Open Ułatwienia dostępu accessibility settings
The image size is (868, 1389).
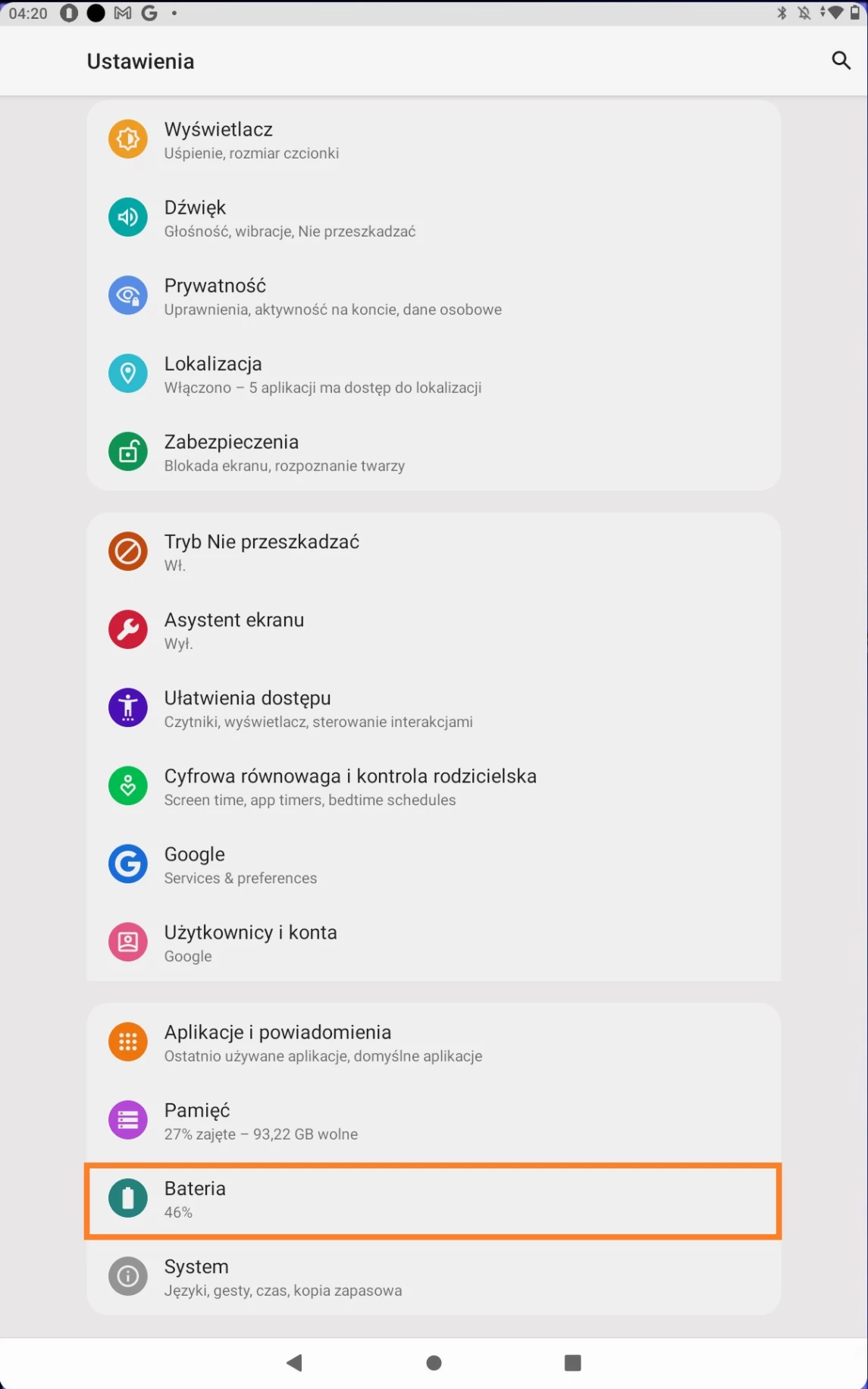(432, 709)
